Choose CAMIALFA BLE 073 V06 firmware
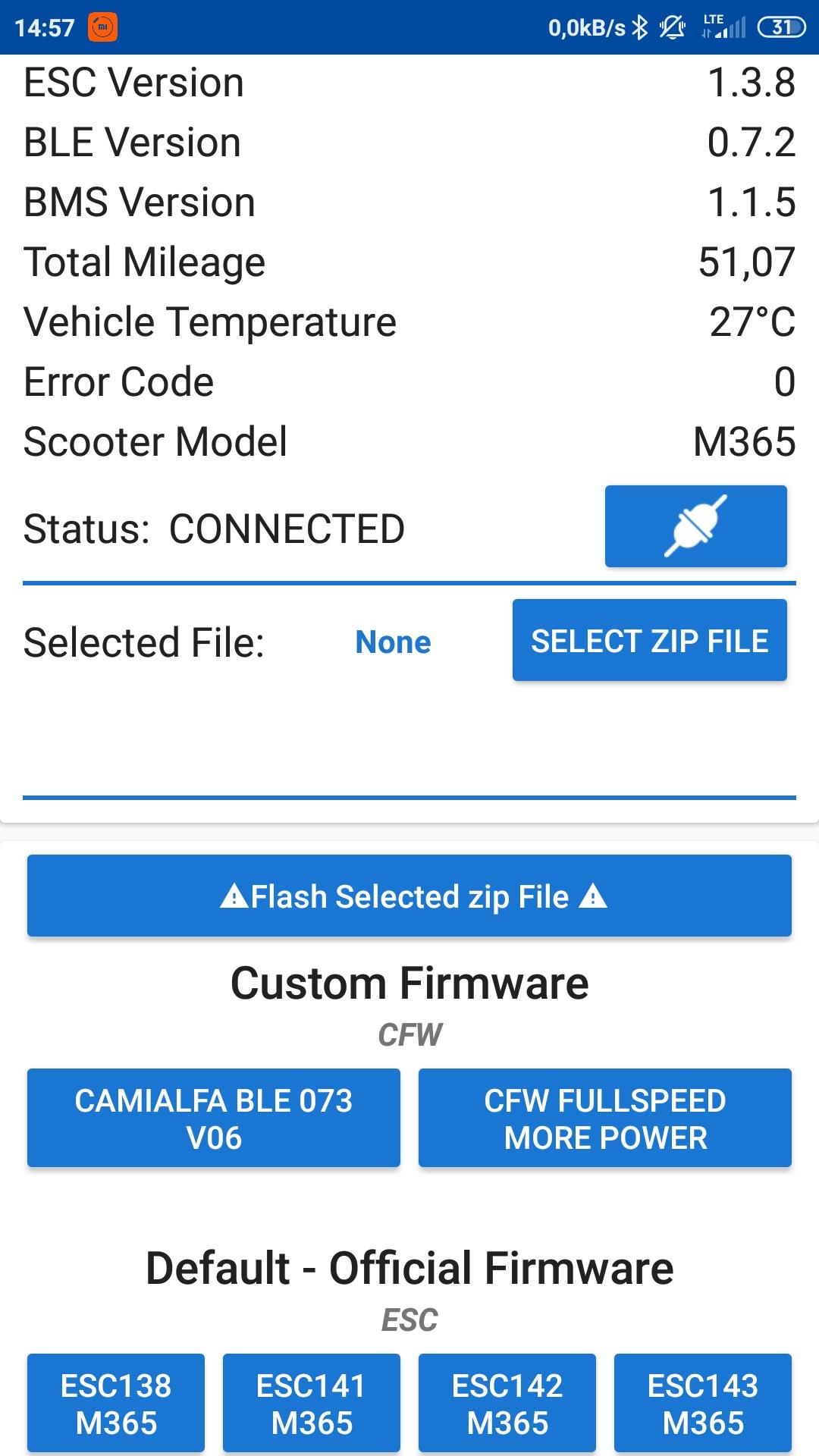Image resolution: width=819 pixels, height=1456 pixels. click(213, 1118)
